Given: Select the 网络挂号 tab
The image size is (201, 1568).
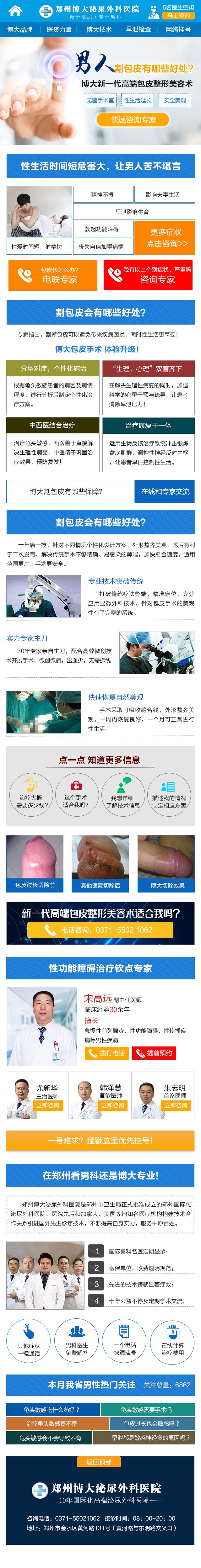Looking at the screenshot, I should (178, 29).
